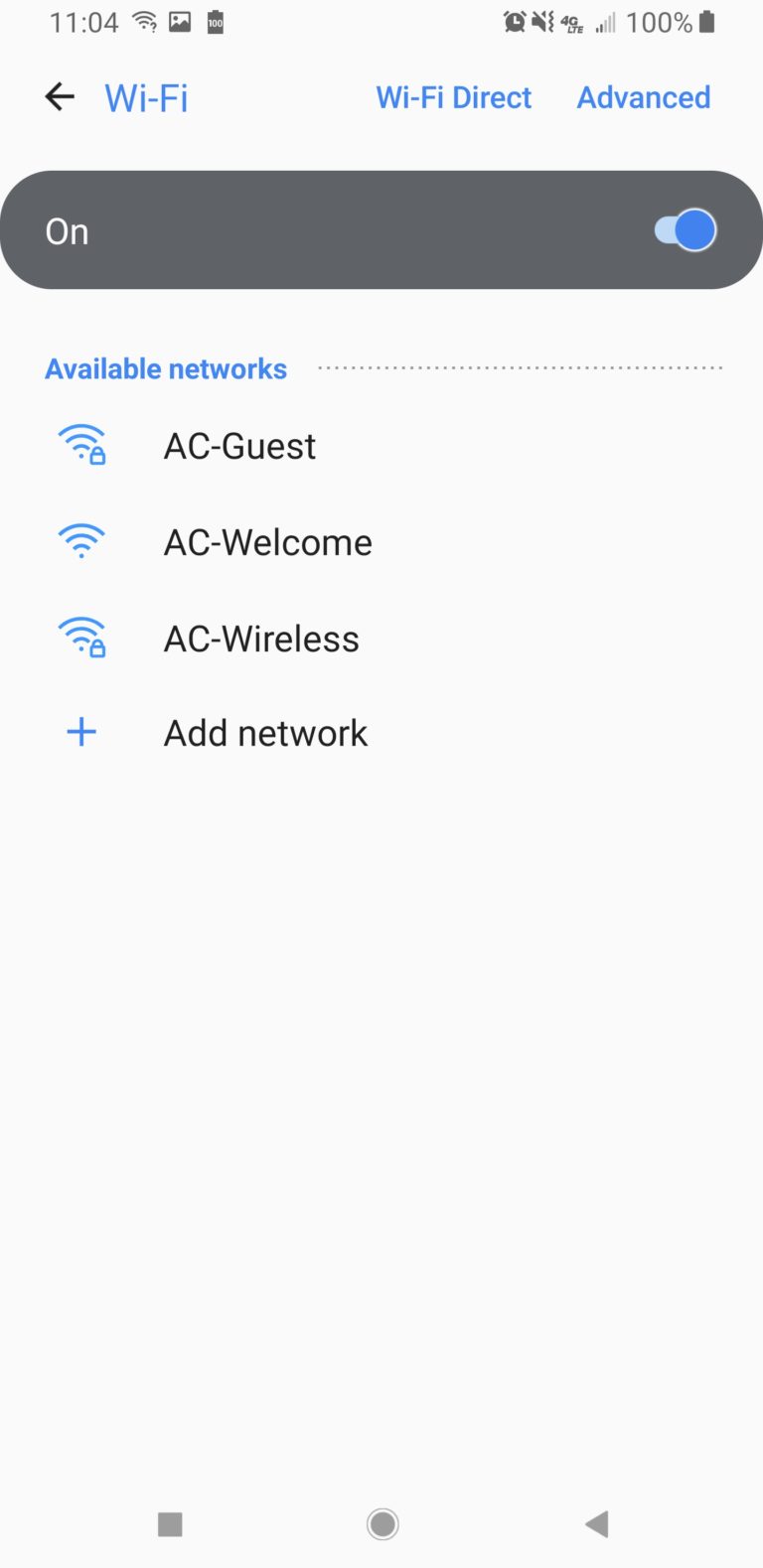Choose Add network to enter an SSID

pos(265,732)
